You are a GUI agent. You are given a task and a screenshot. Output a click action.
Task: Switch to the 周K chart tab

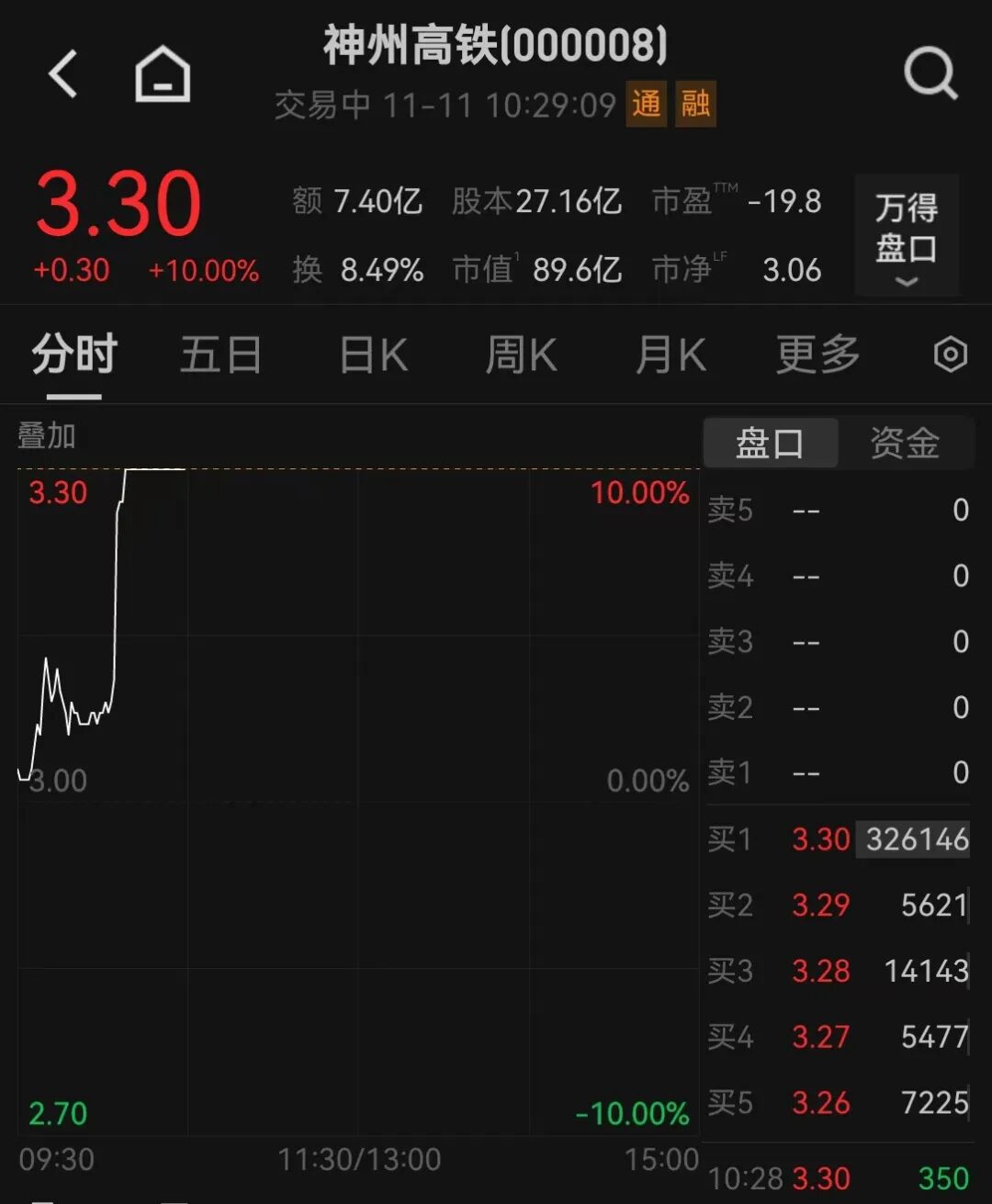(x=521, y=354)
